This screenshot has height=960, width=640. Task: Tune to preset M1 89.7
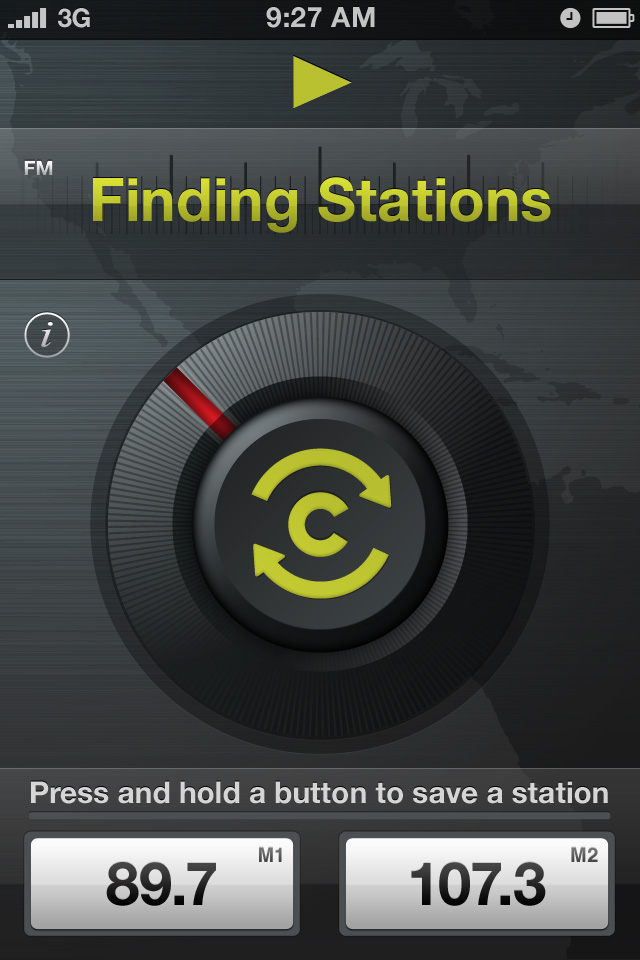[162, 883]
